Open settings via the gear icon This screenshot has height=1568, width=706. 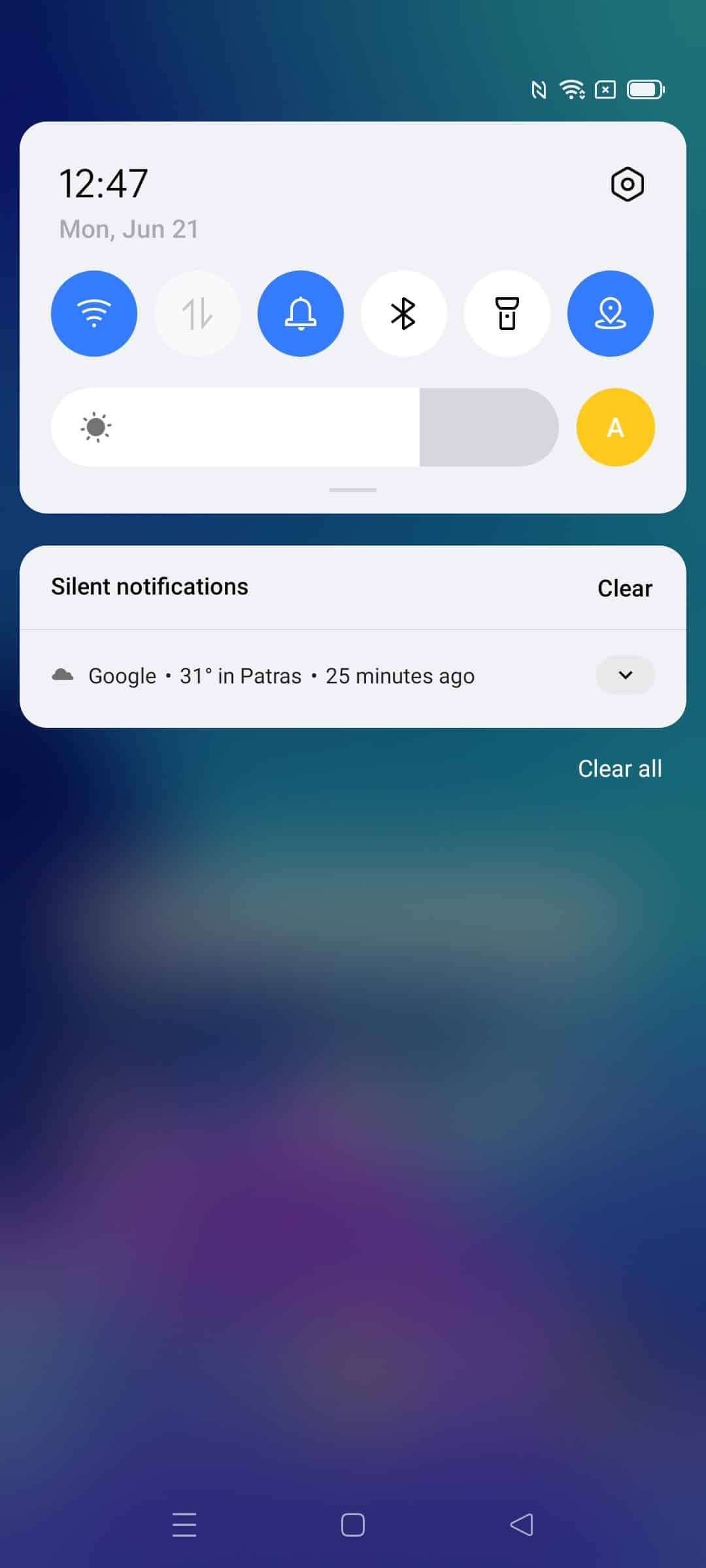[627, 184]
